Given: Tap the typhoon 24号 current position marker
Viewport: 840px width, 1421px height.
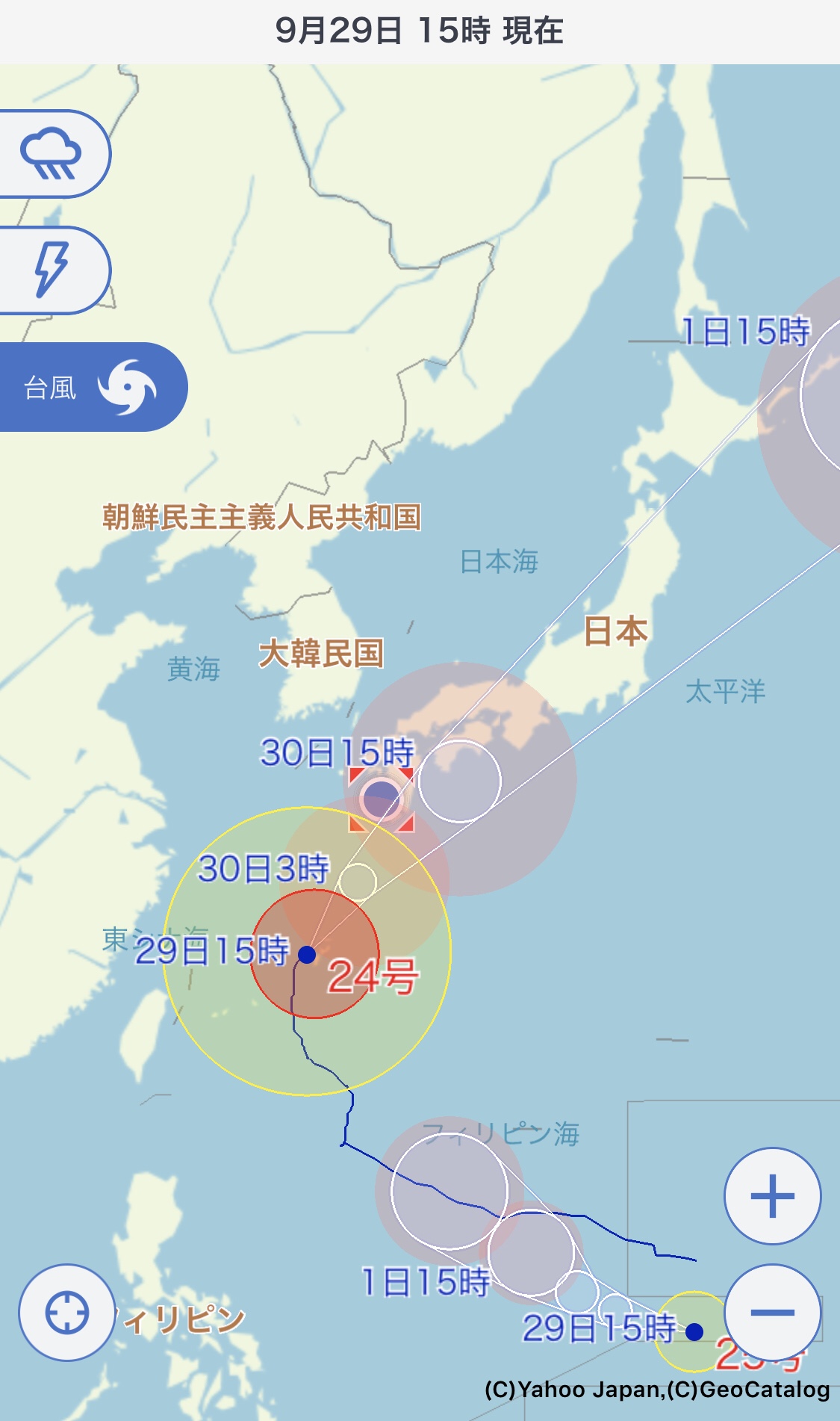Looking at the screenshot, I should (307, 954).
